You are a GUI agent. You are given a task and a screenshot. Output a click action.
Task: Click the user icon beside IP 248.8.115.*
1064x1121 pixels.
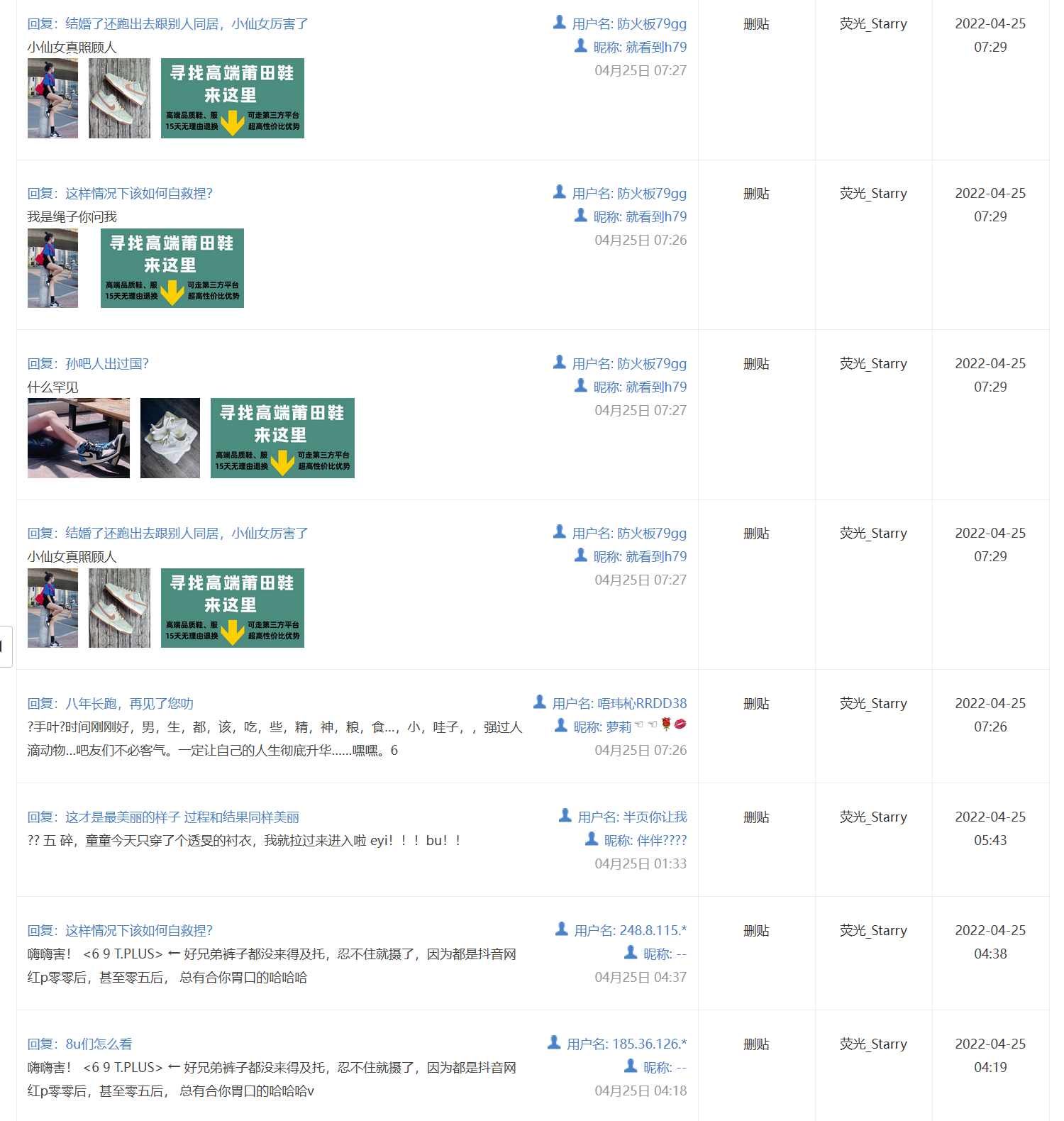point(561,929)
